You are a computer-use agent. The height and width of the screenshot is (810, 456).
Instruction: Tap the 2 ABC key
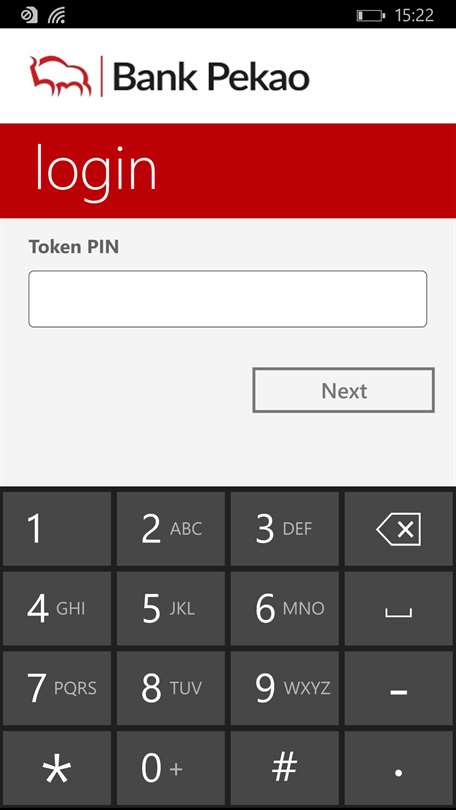pos(171,528)
